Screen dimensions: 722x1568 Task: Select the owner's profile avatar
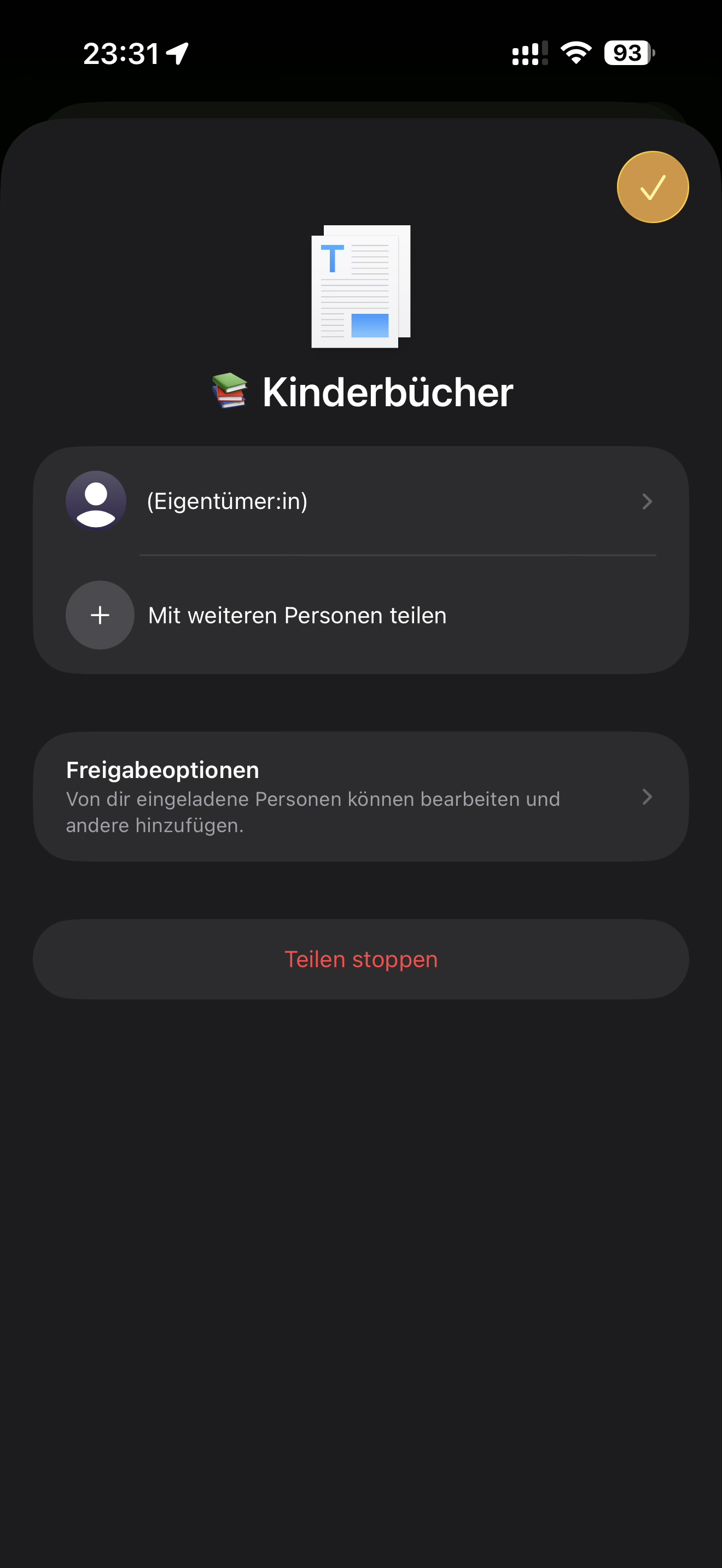96,501
